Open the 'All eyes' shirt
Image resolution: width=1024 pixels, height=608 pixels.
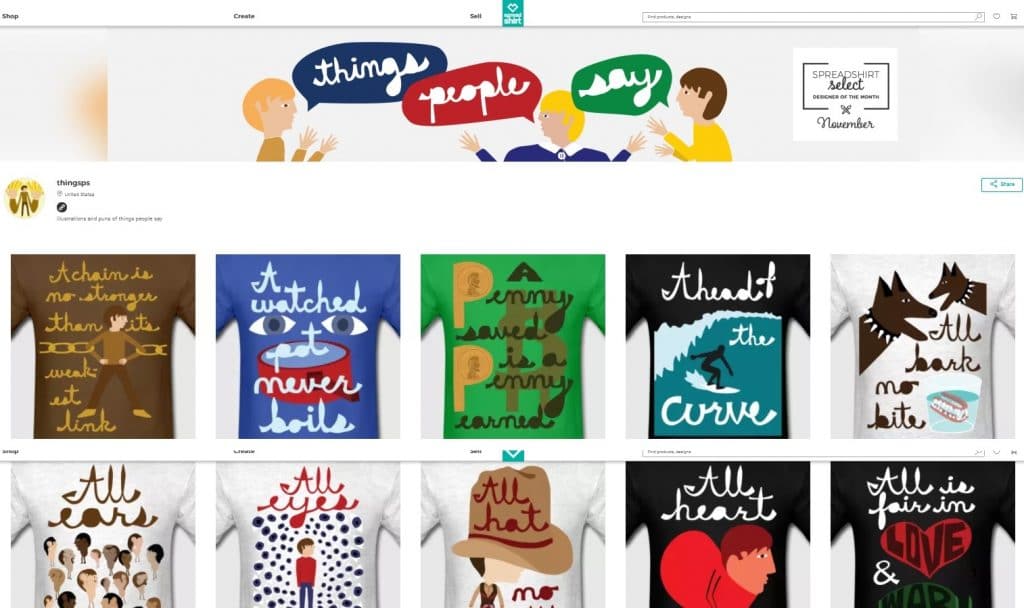pyautogui.click(x=308, y=535)
